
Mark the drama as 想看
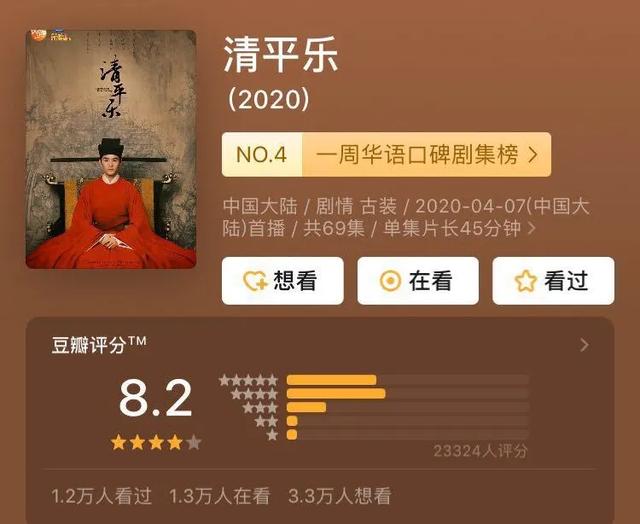tap(282, 281)
